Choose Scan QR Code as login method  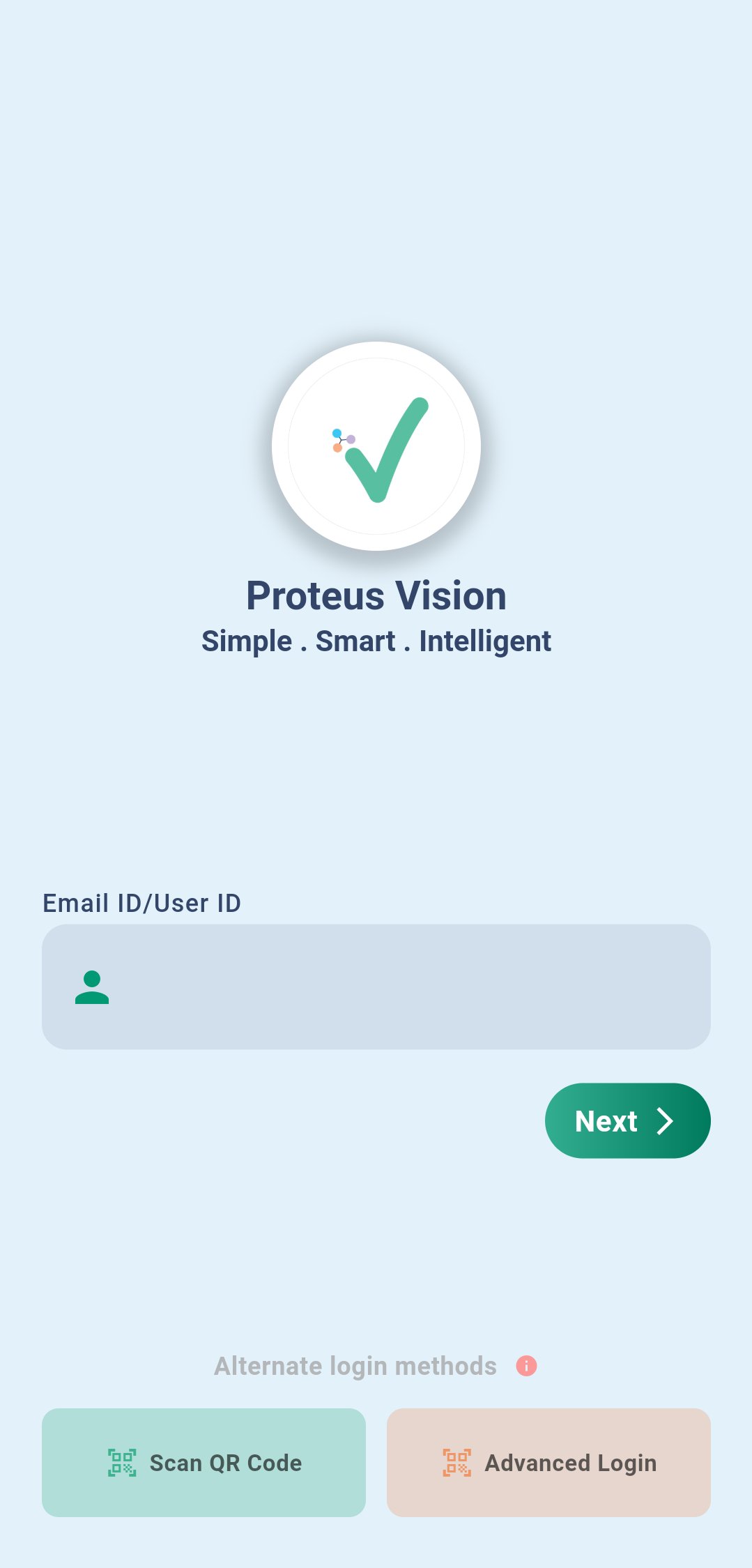pos(203,1463)
